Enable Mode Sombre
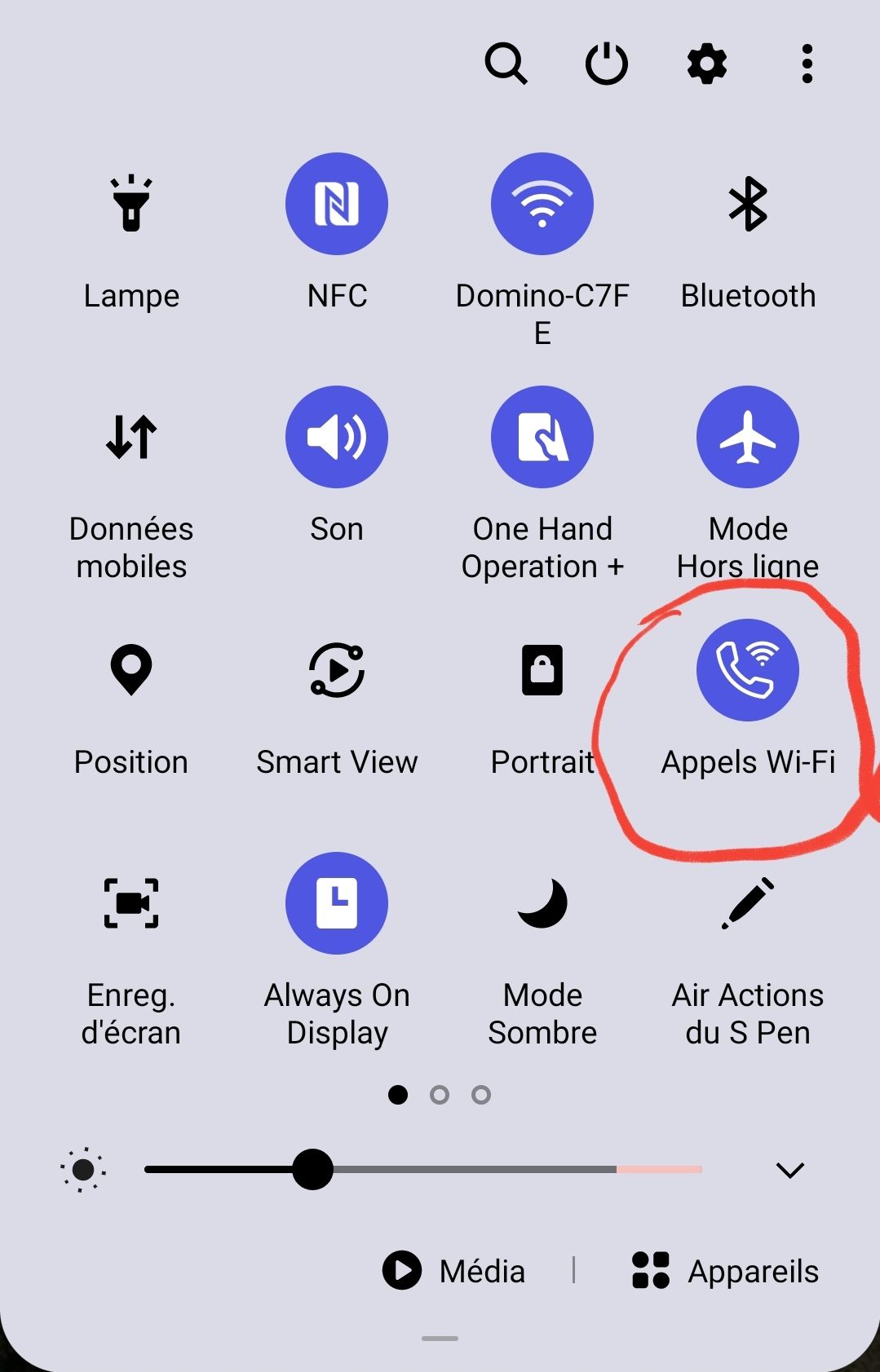This screenshot has width=880, height=1372. coord(542,903)
